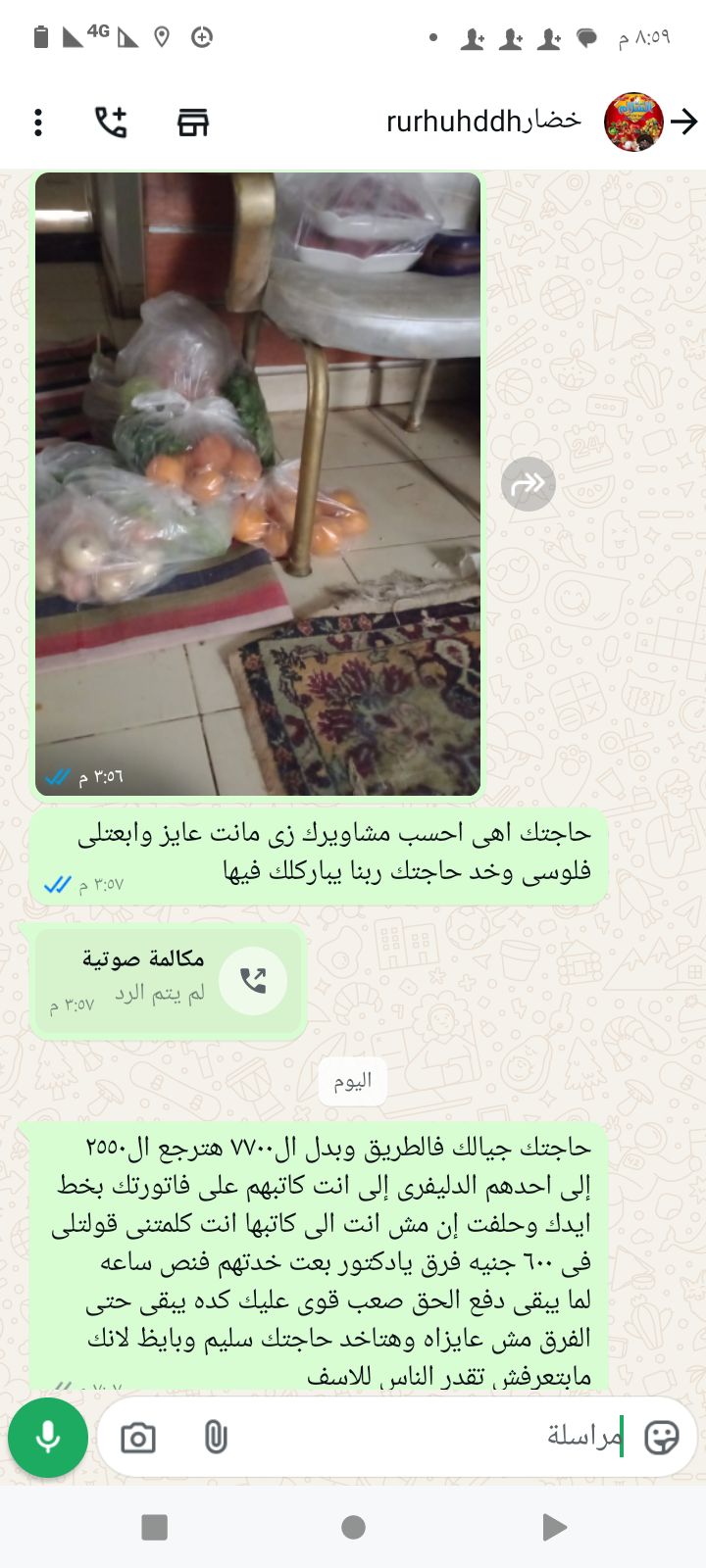Start a voice call with this contact
The image size is (706, 1568).
coord(111,122)
